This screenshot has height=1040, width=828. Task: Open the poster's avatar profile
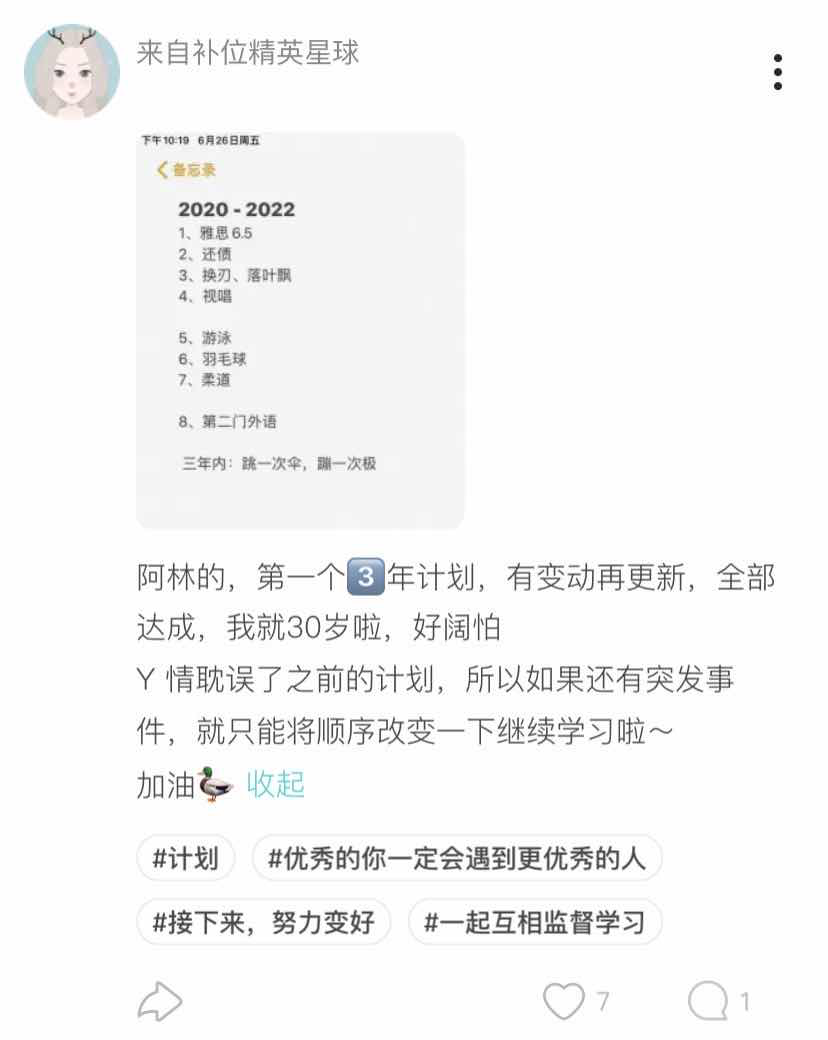coord(72,72)
